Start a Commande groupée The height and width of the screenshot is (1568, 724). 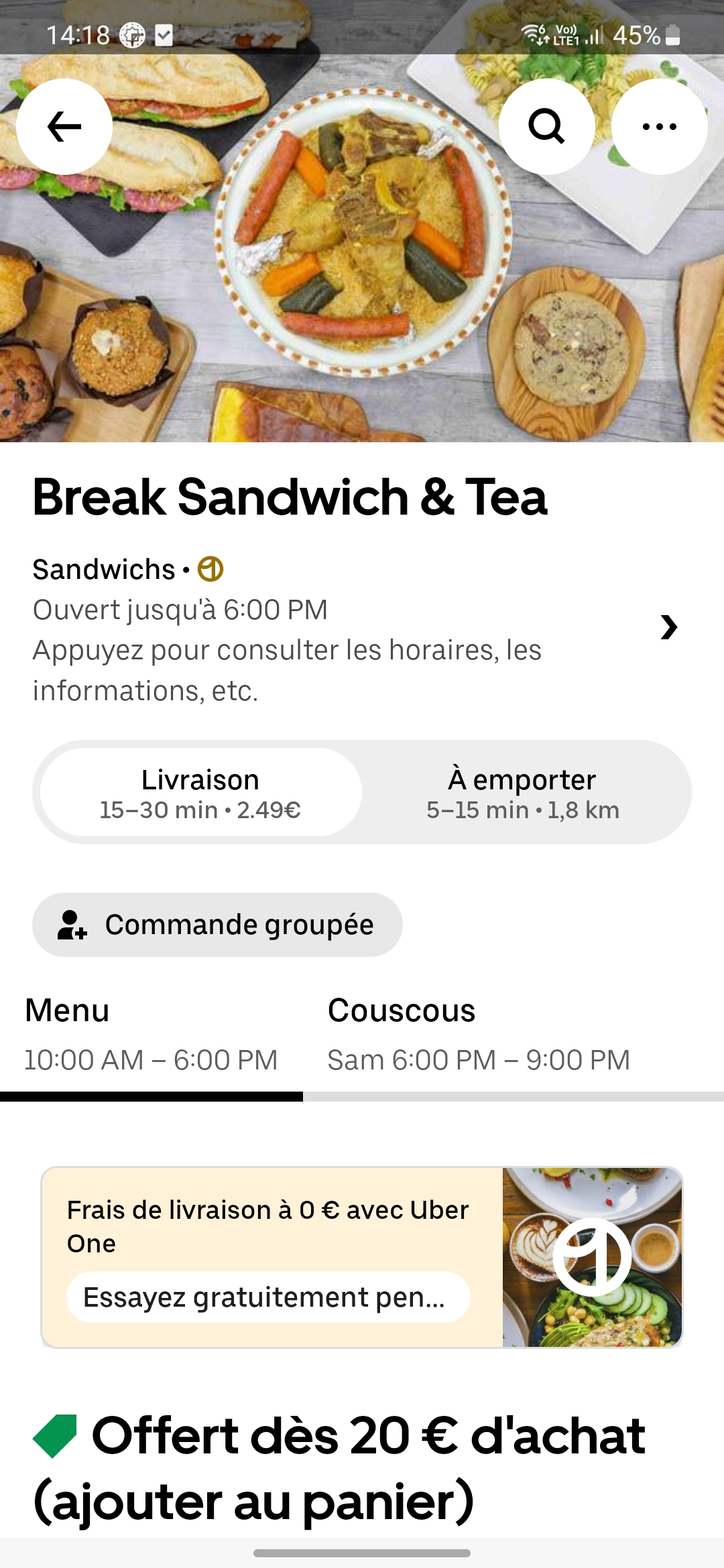[217, 925]
